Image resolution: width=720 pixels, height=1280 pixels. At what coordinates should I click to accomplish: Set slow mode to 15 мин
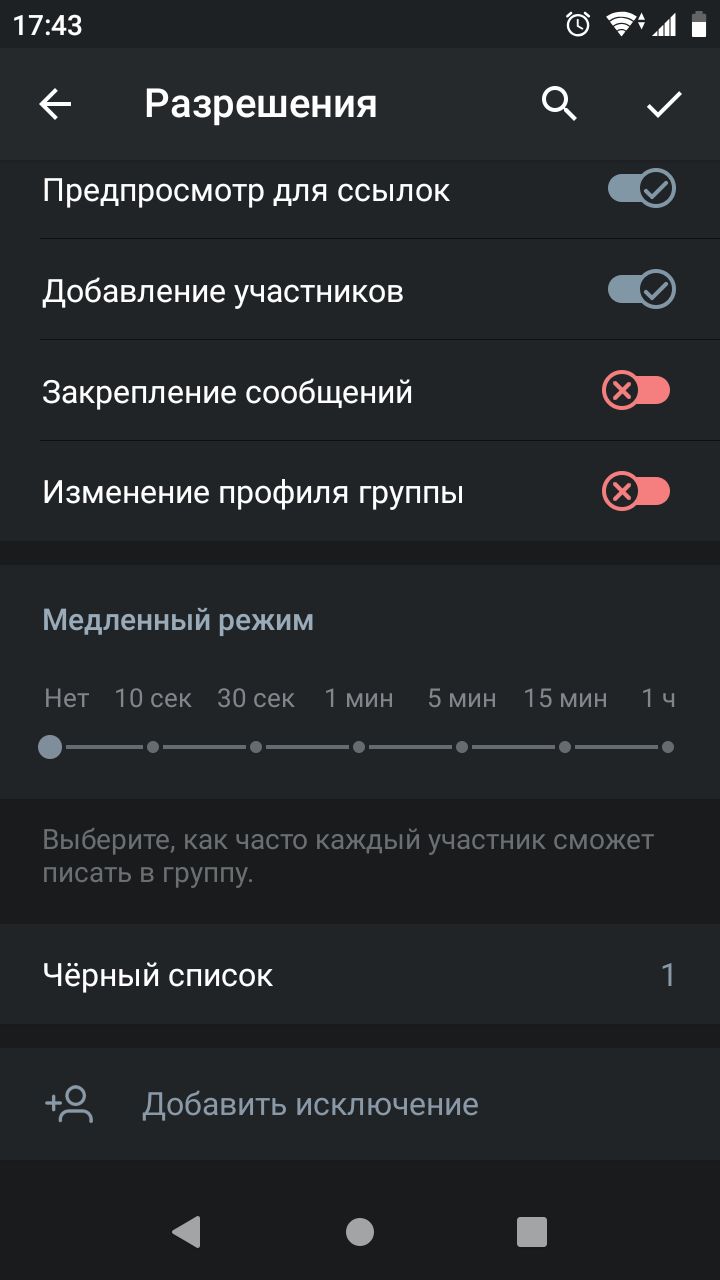click(x=565, y=746)
